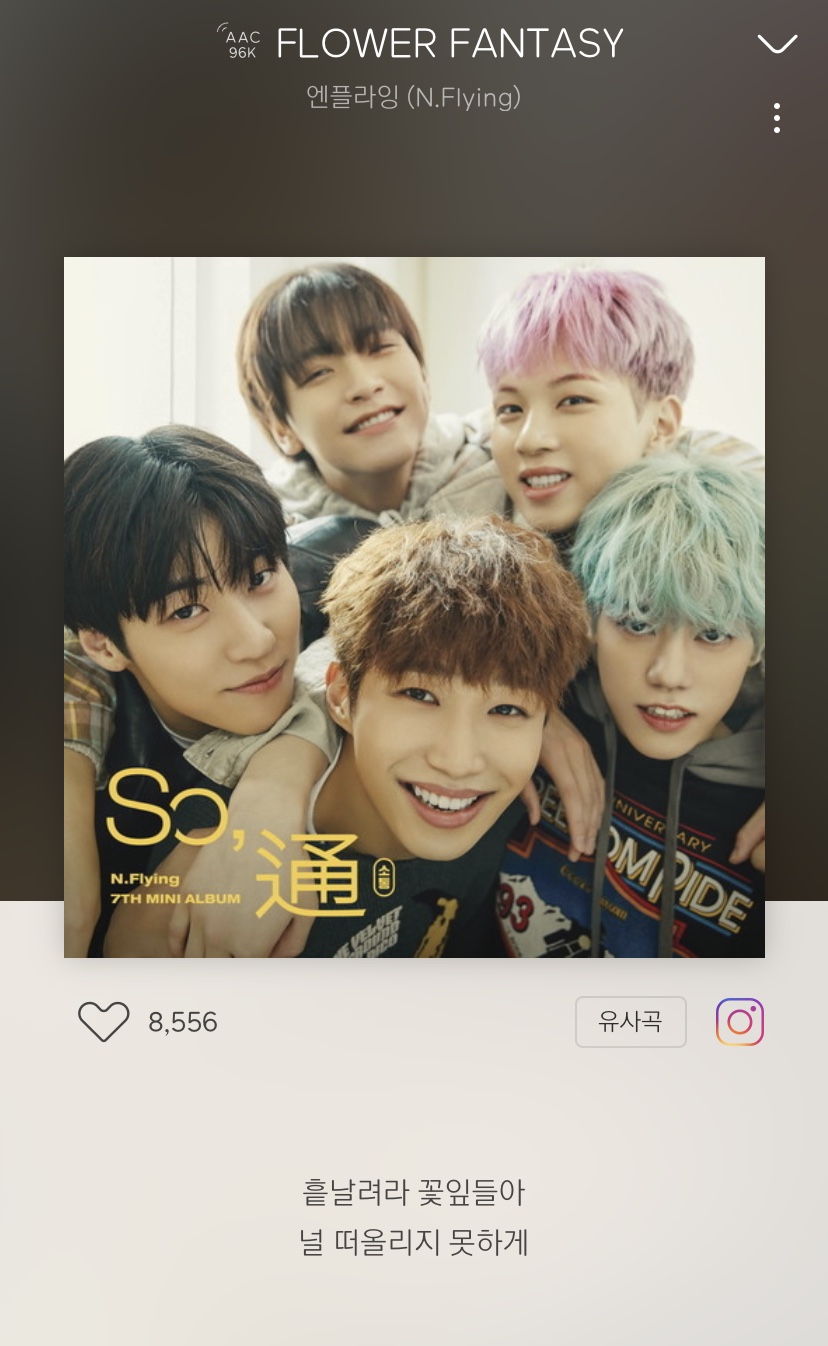Share the song to Instagram
Screen dimensions: 828x1346
coord(740,1021)
